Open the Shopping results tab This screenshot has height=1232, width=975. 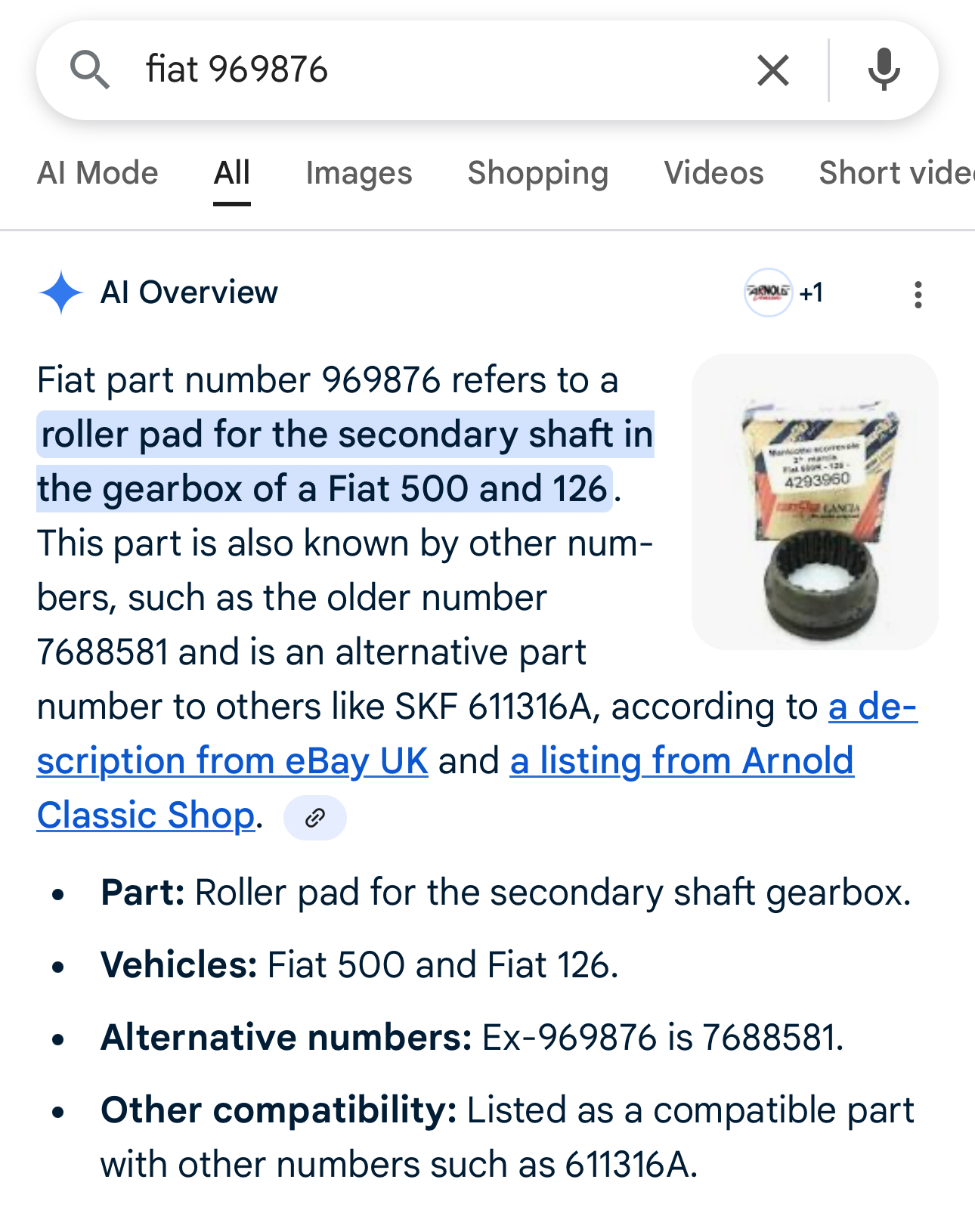(x=537, y=173)
